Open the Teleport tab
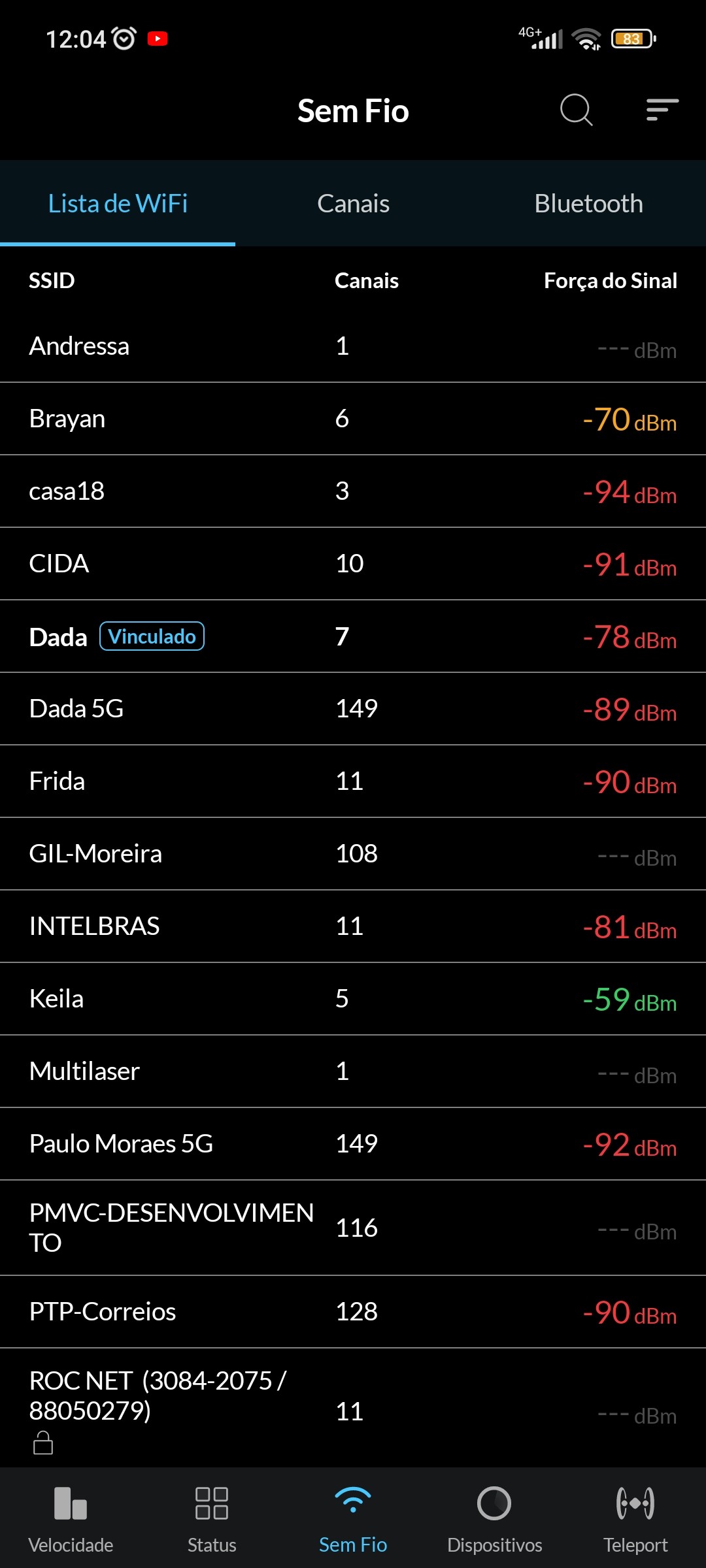Image resolution: width=706 pixels, height=1568 pixels. coord(635,1517)
